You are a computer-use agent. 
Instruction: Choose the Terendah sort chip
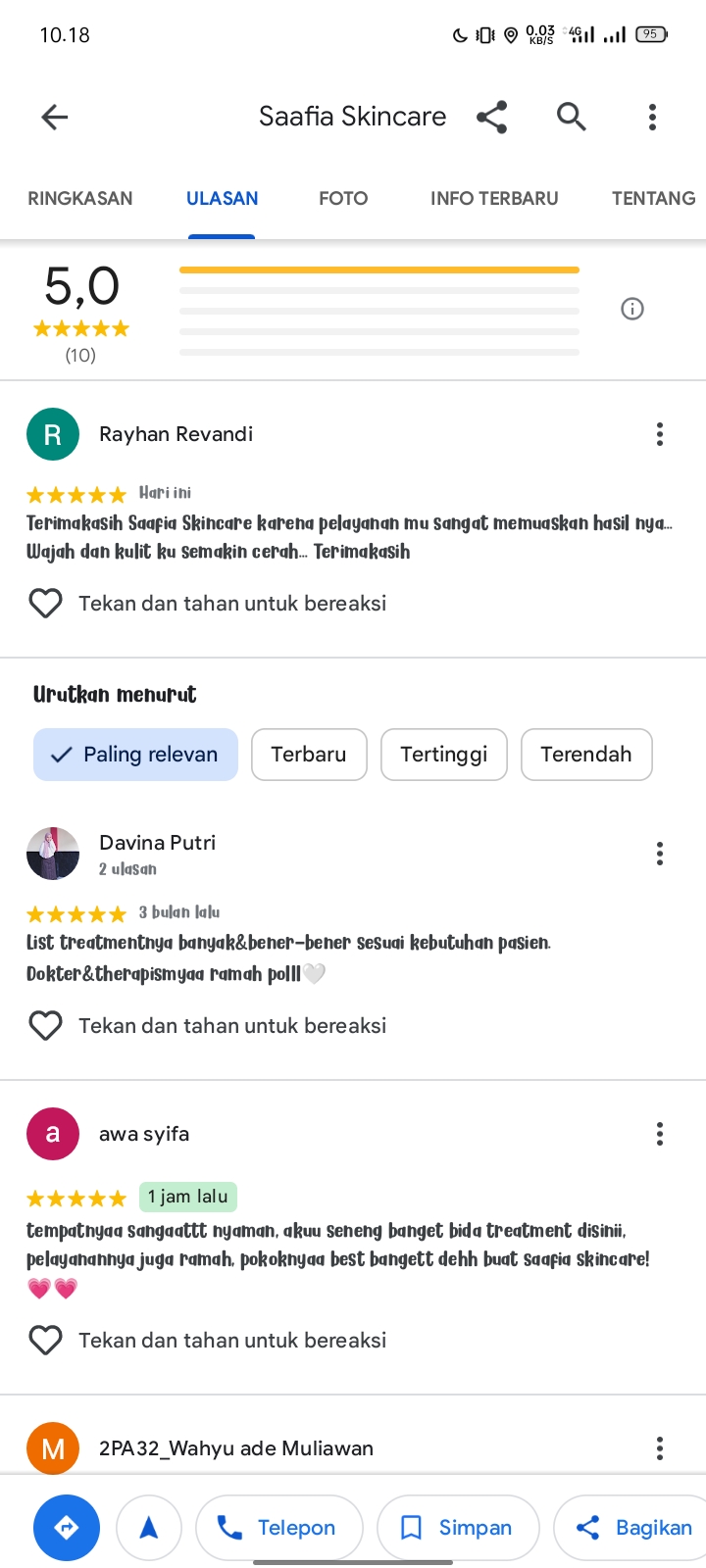click(586, 755)
